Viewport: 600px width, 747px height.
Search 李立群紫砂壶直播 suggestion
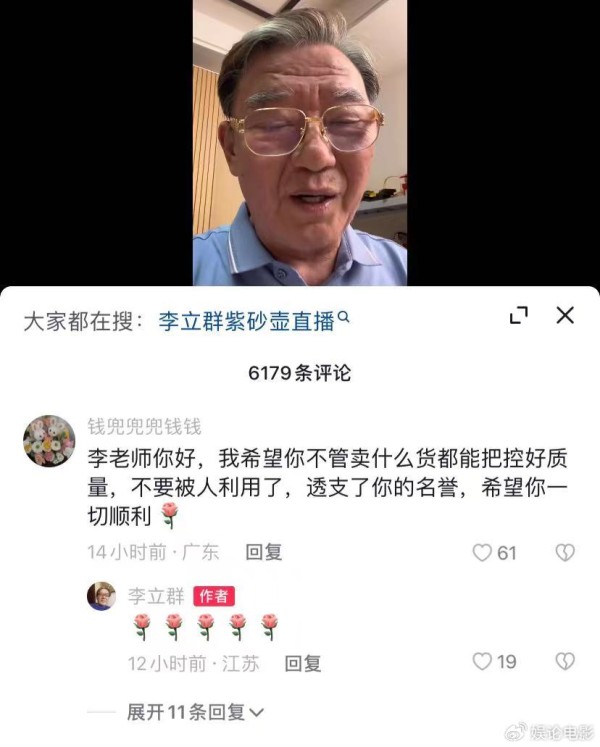pos(253,320)
